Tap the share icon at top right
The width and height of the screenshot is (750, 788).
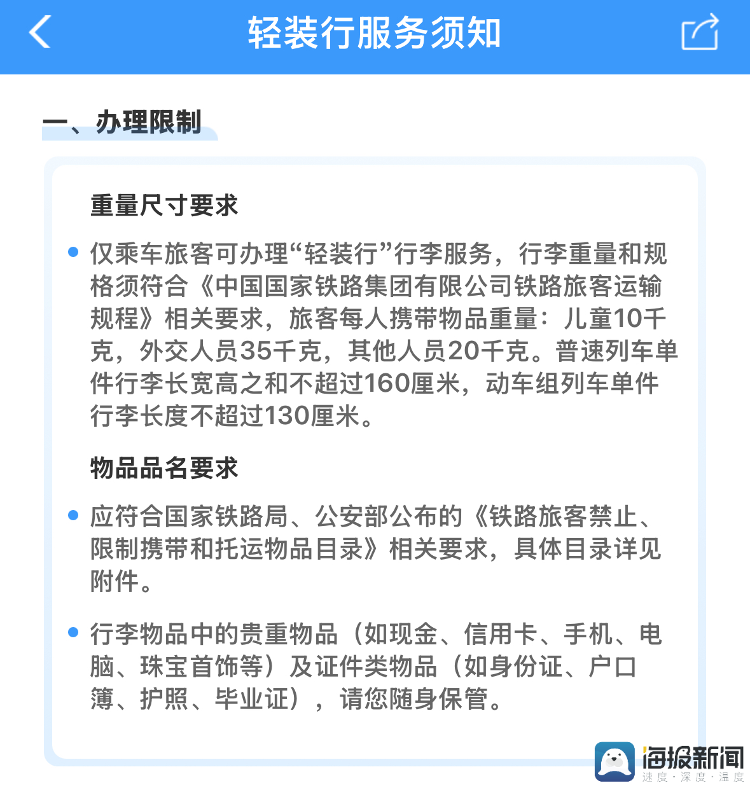pyautogui.click(x=700, y=32)
